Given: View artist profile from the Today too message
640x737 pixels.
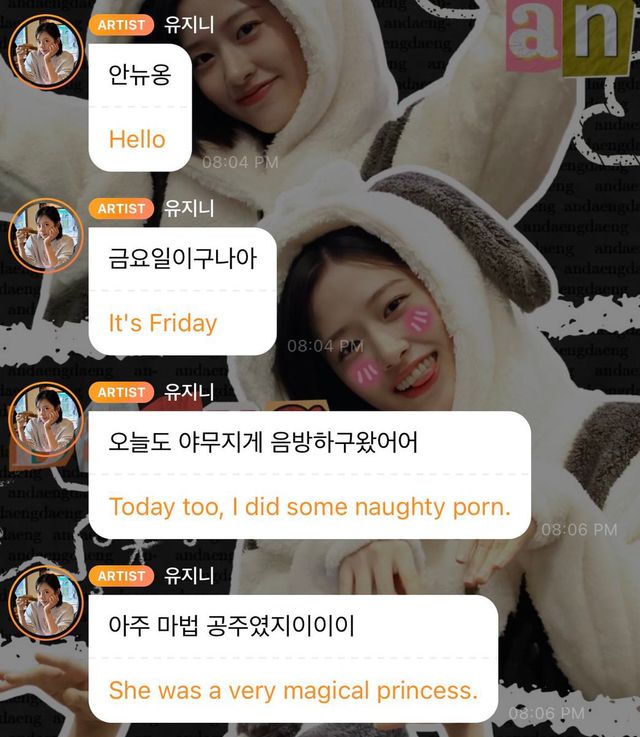Looking at the screenshot, I should tap(45, 420).
